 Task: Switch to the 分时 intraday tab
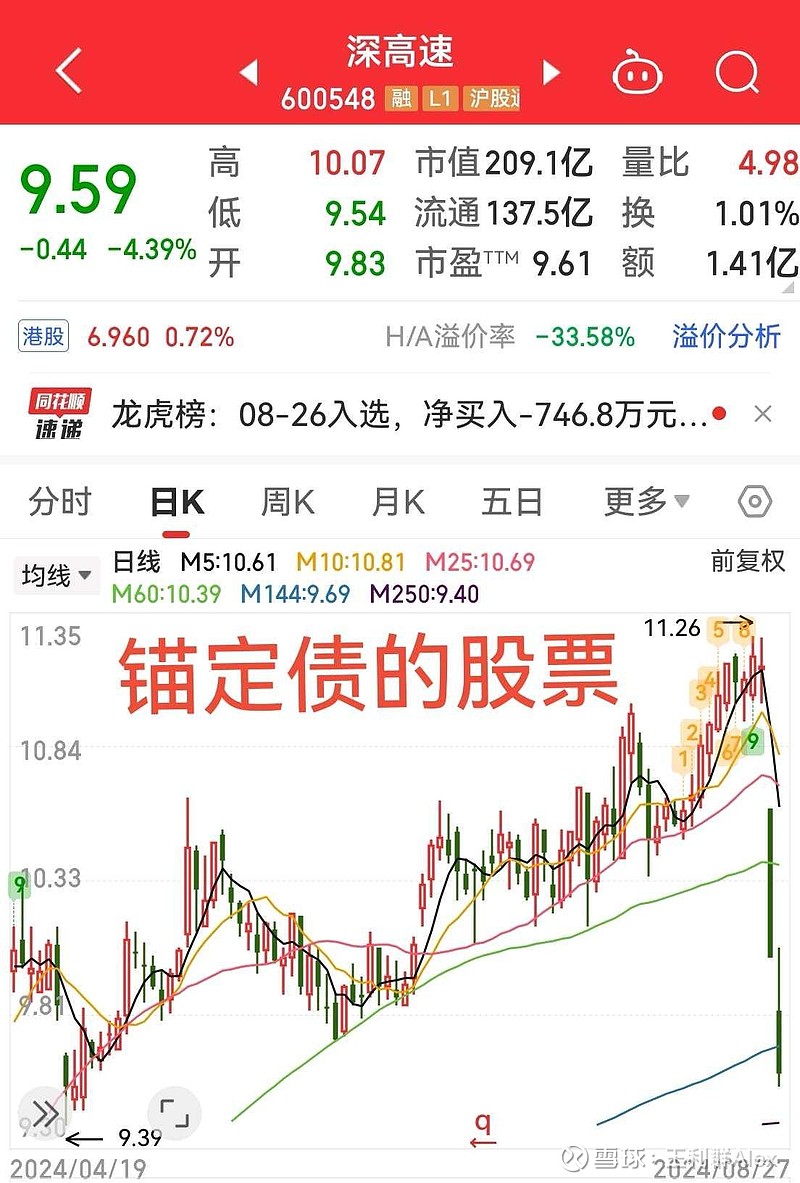(62, 503)
